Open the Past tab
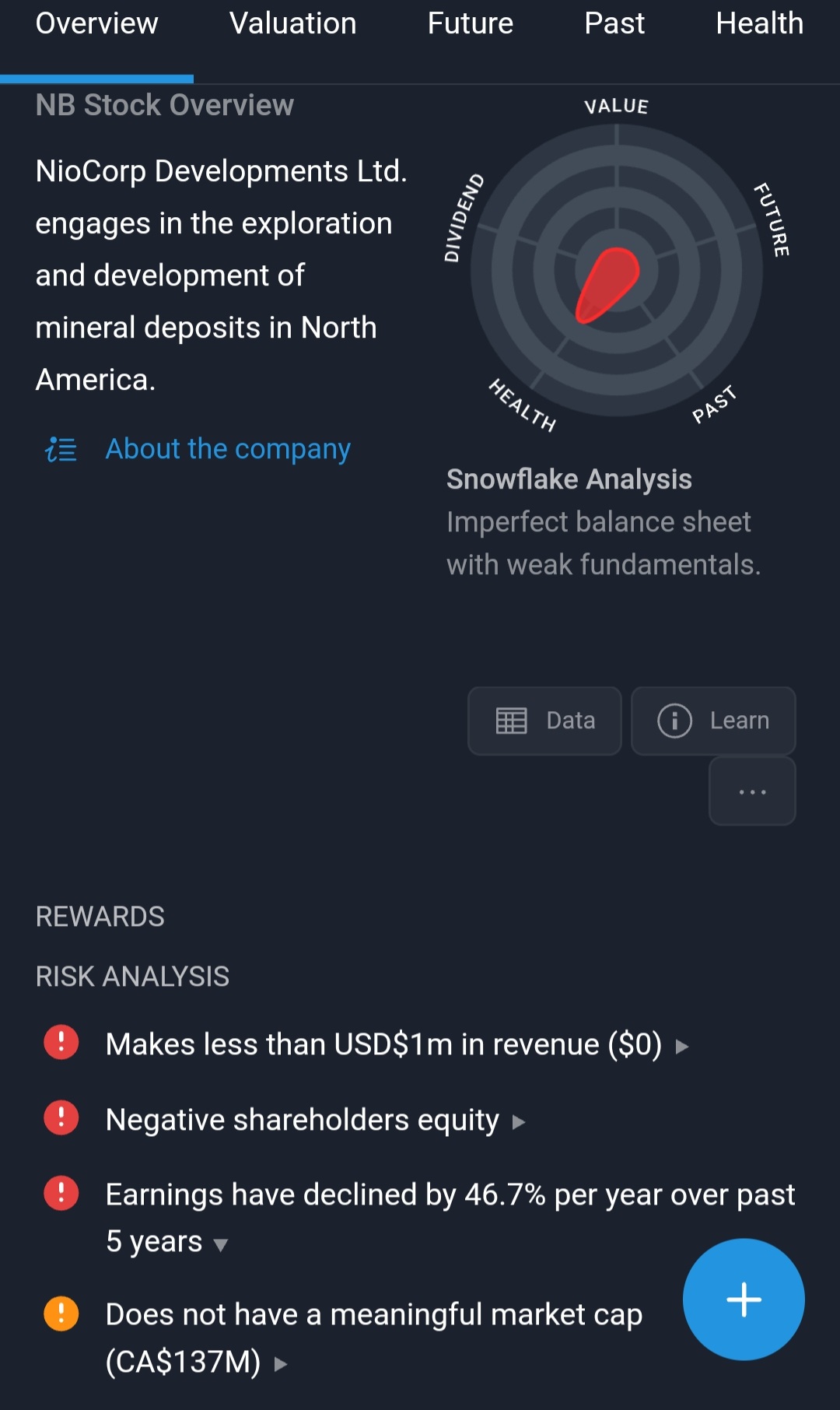Image resolution: width=840 pixels, height=1410 pixels. pyautogui.click(x=614, y=23)
